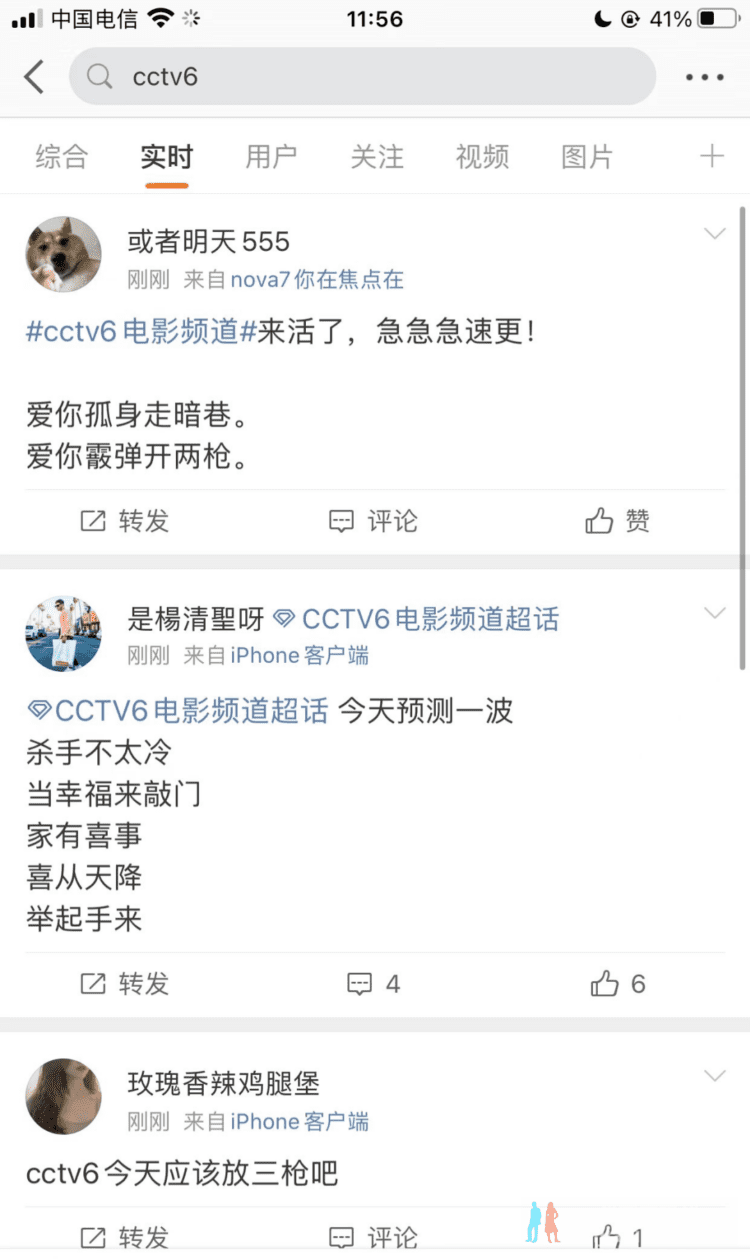Tap the plus icon to add tabs

click(711, 157)
